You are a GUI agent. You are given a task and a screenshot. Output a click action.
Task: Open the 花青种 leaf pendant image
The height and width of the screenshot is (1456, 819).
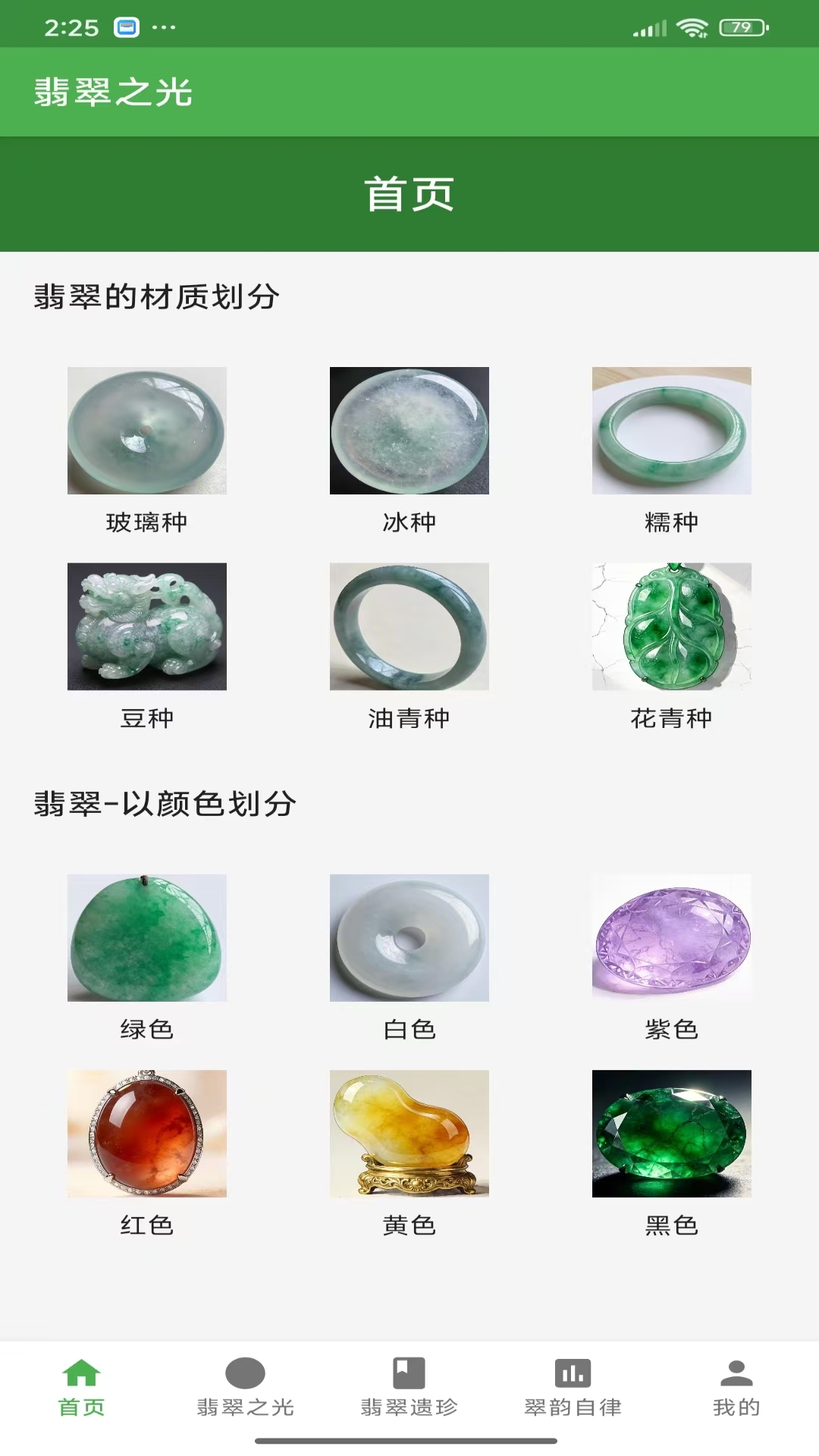(670, 627)
